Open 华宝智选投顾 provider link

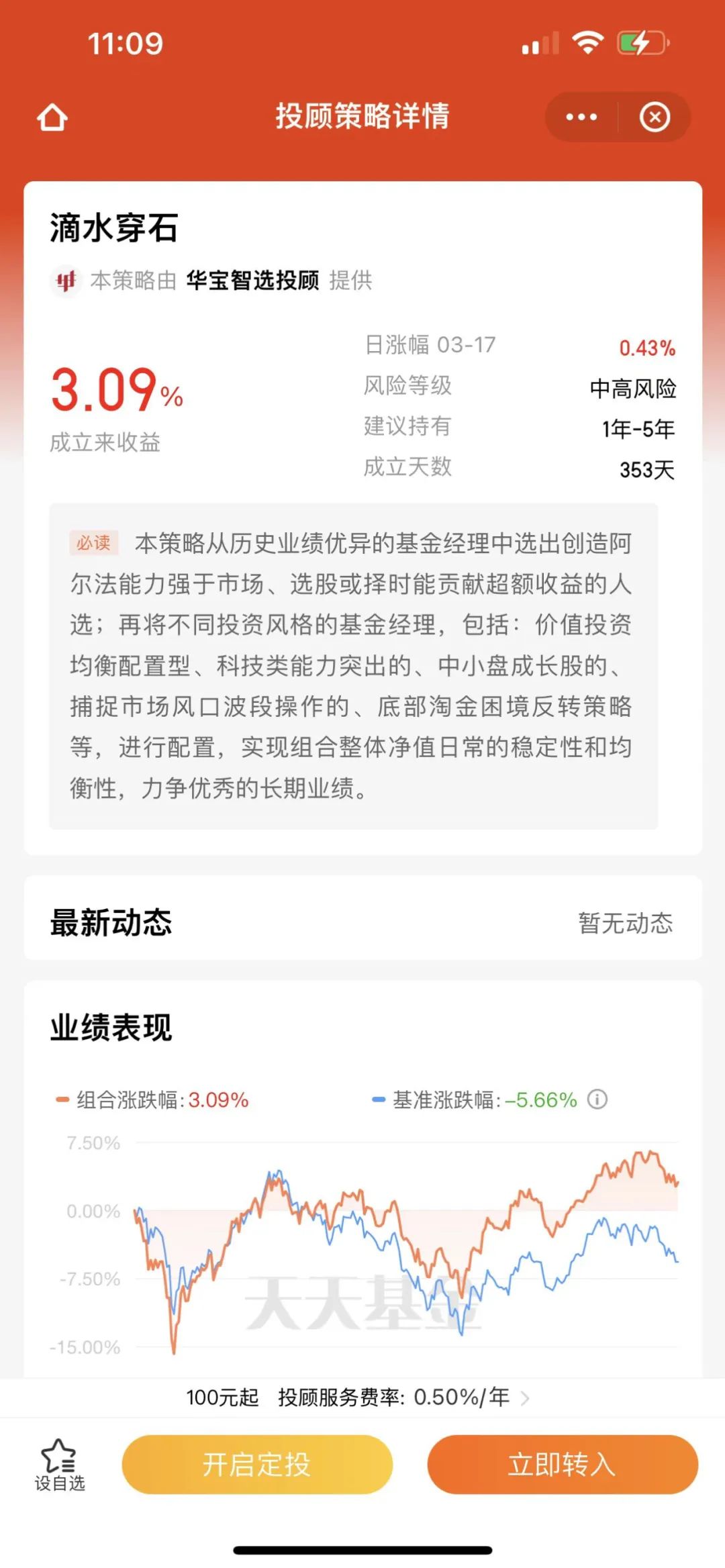coord(252,281)
